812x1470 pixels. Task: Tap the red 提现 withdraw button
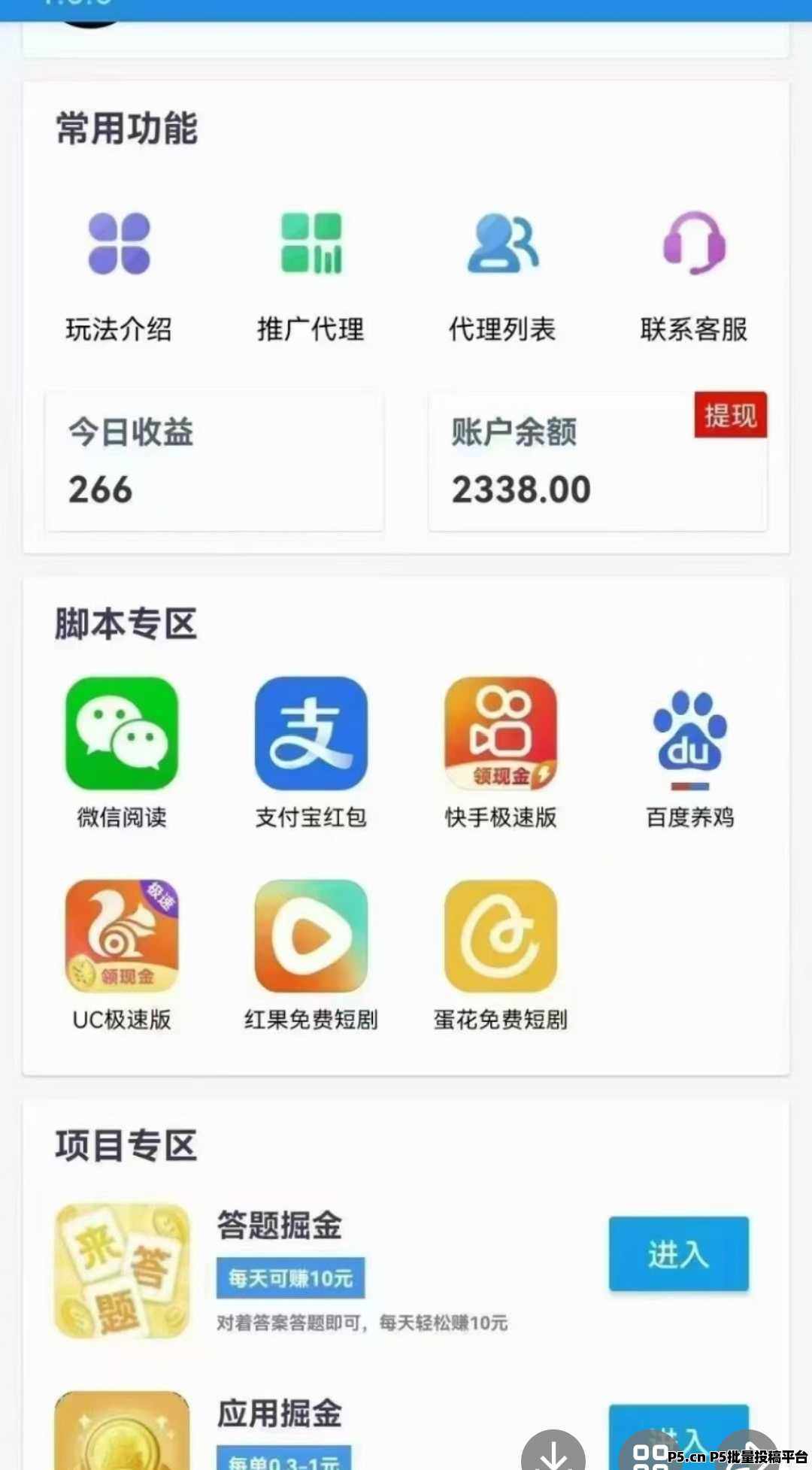730,414
